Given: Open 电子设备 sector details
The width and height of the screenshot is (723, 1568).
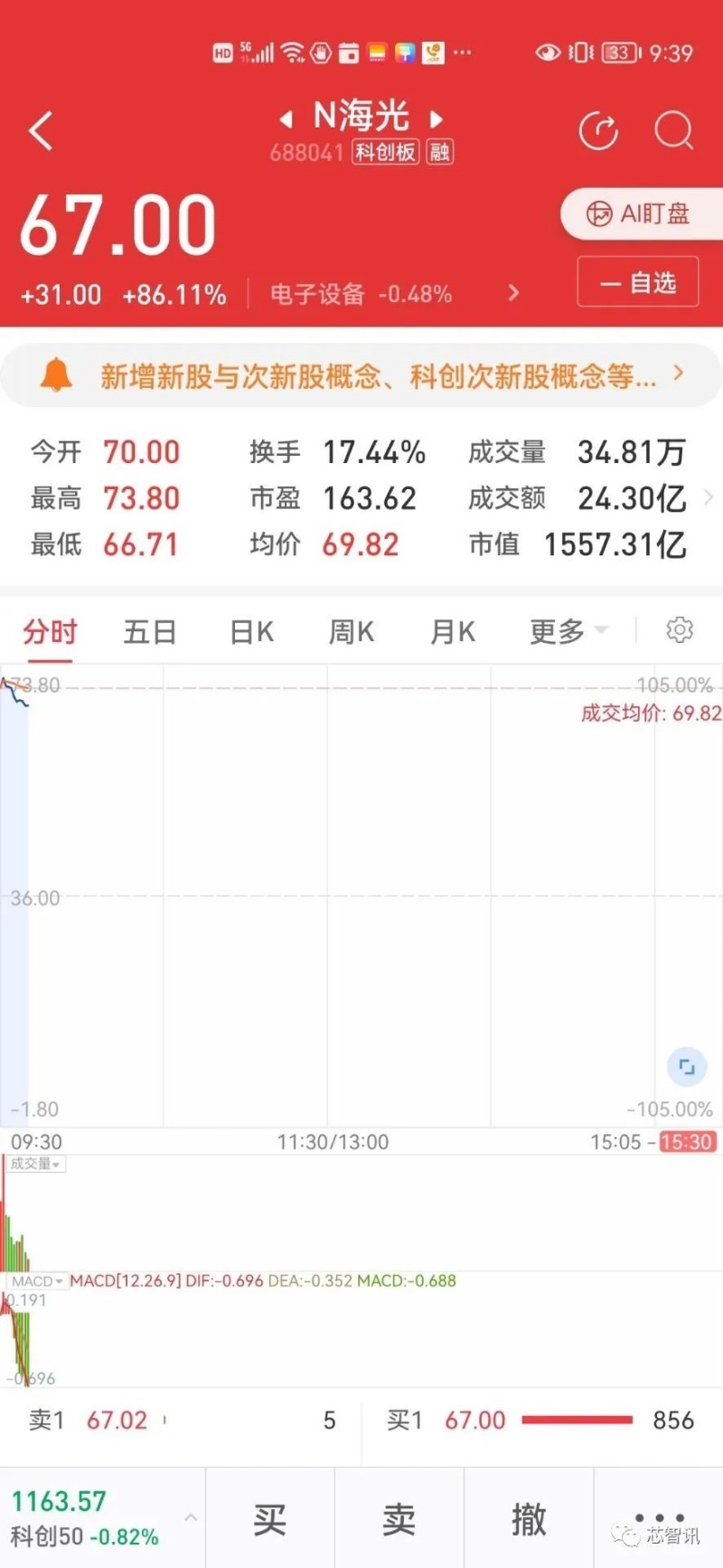Looking at the screenshot, I should [395, 294].
